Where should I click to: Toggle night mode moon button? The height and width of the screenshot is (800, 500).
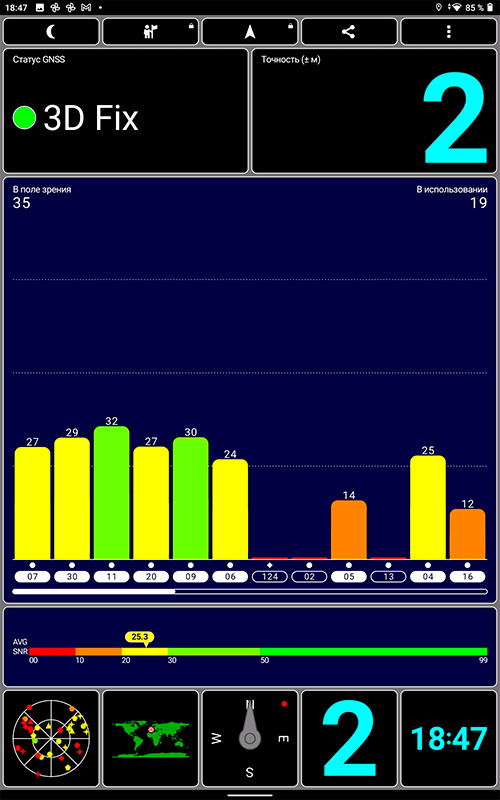pyautogui.click(x=51, y=32)
